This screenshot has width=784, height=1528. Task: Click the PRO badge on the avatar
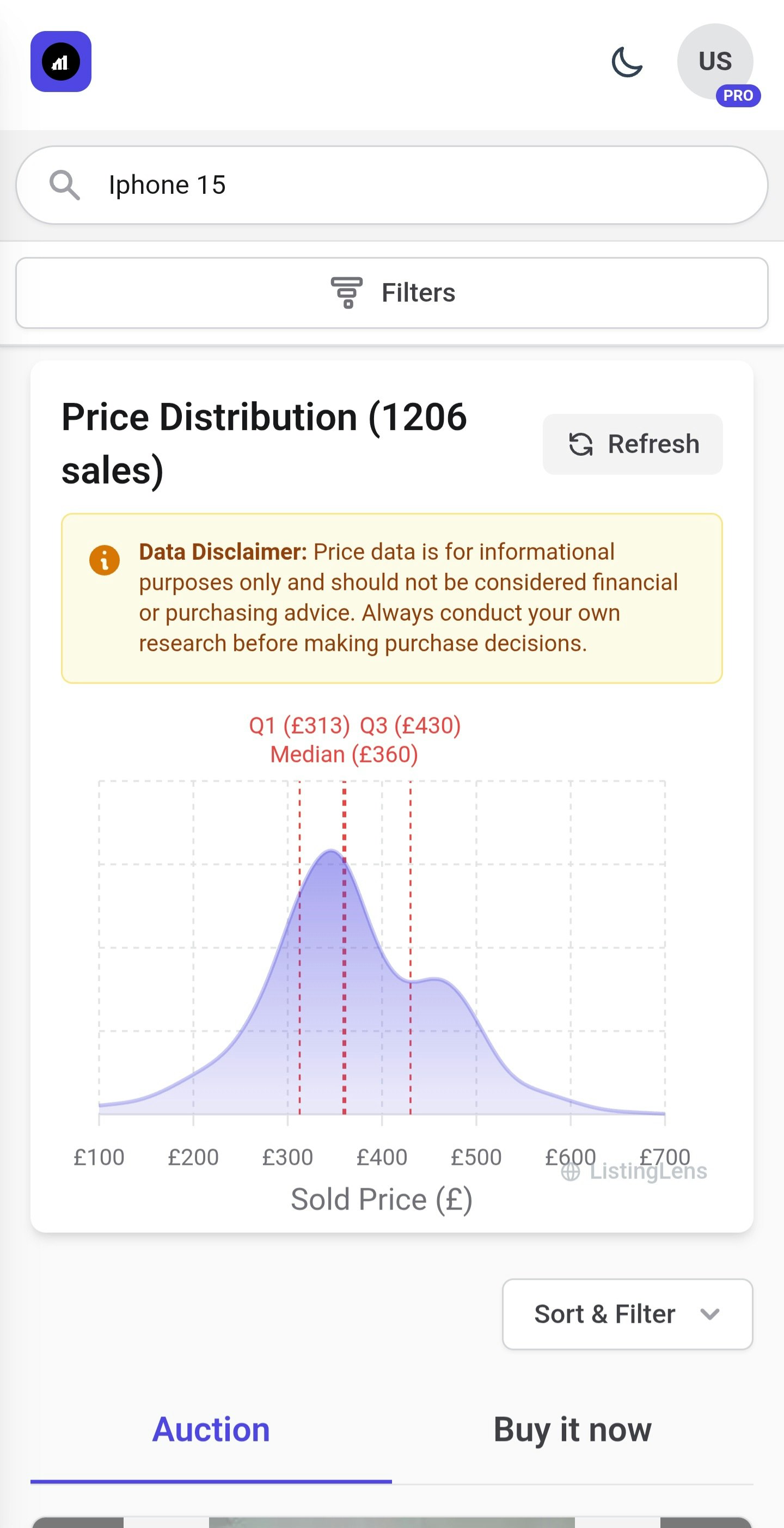(x=737, y=95)
